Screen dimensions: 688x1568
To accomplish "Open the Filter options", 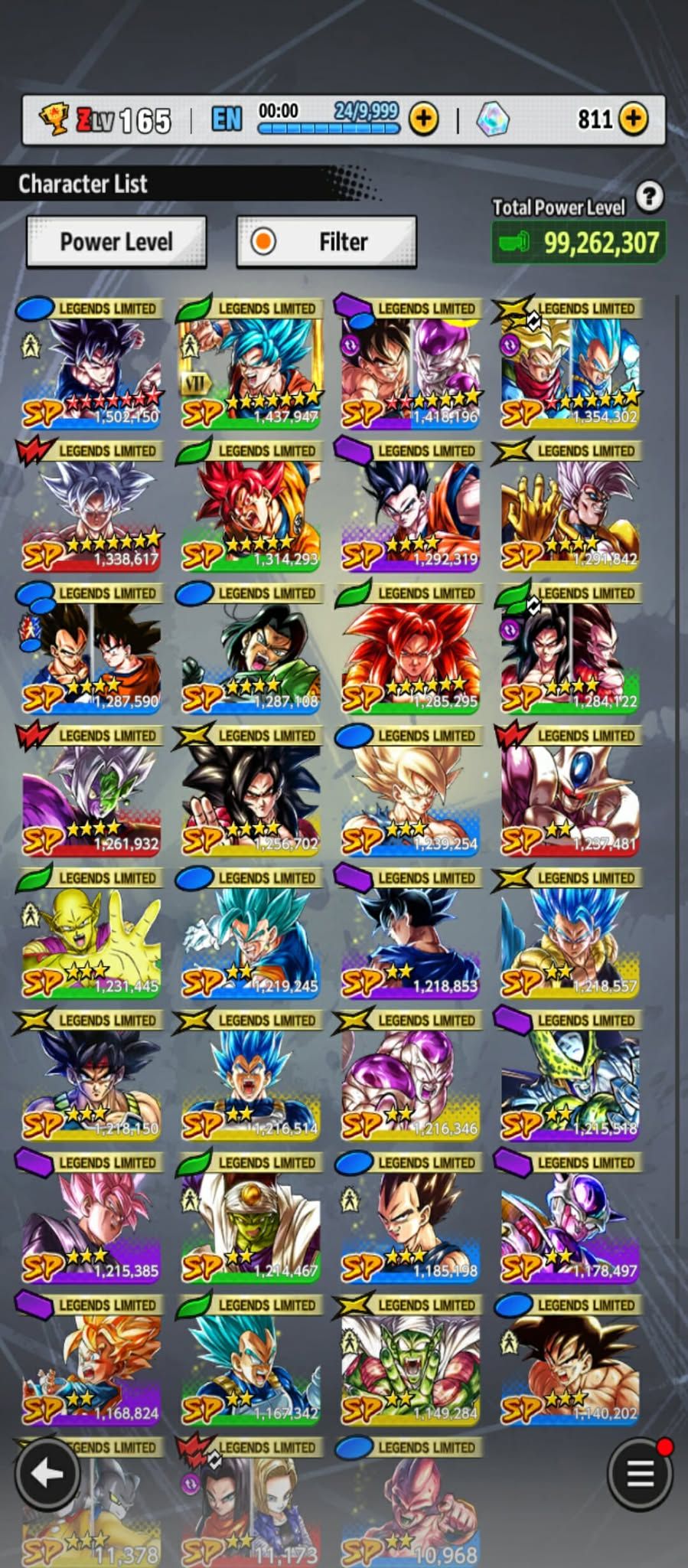I will pos(327,242).
